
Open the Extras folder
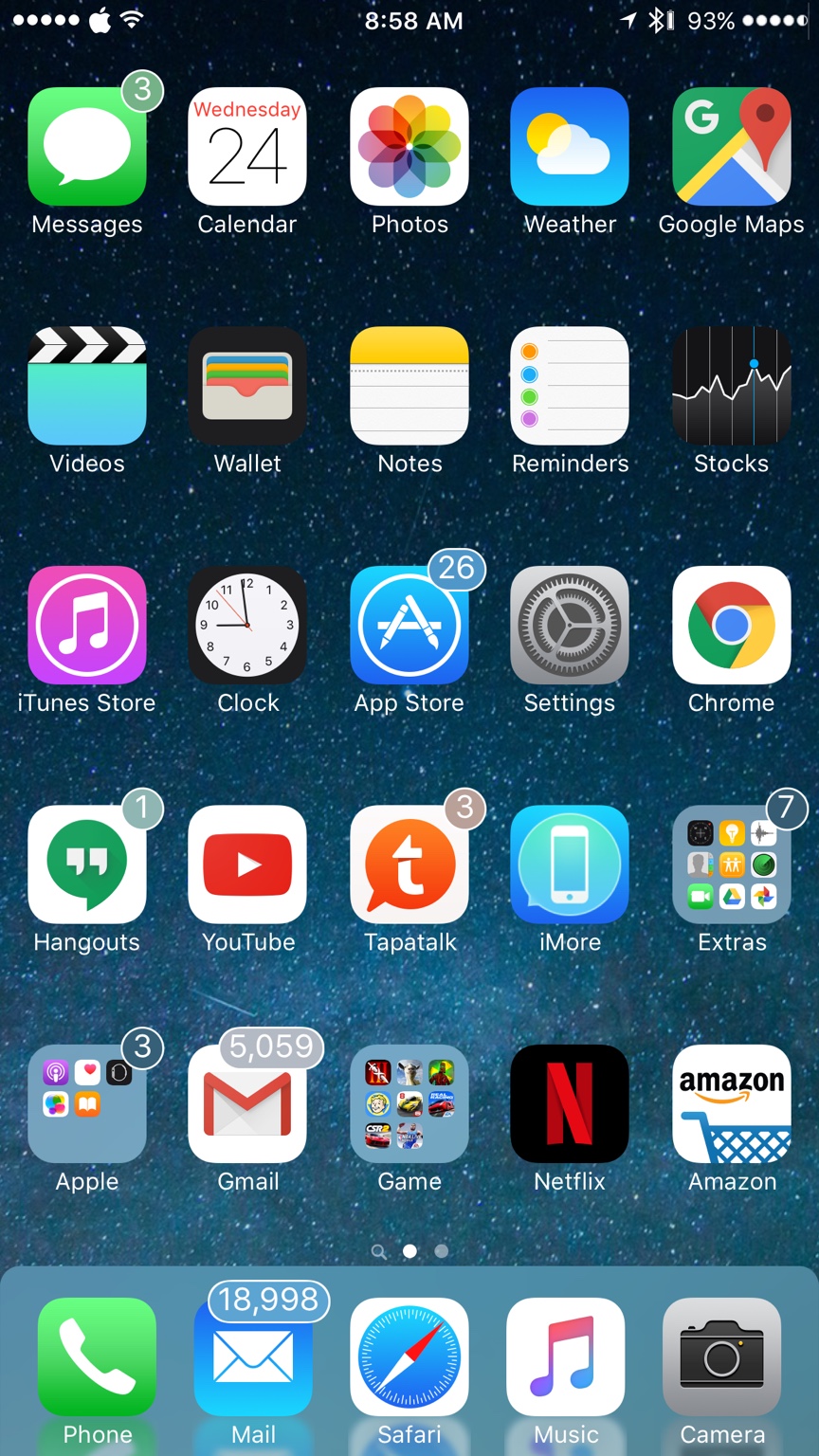point(731,864)
